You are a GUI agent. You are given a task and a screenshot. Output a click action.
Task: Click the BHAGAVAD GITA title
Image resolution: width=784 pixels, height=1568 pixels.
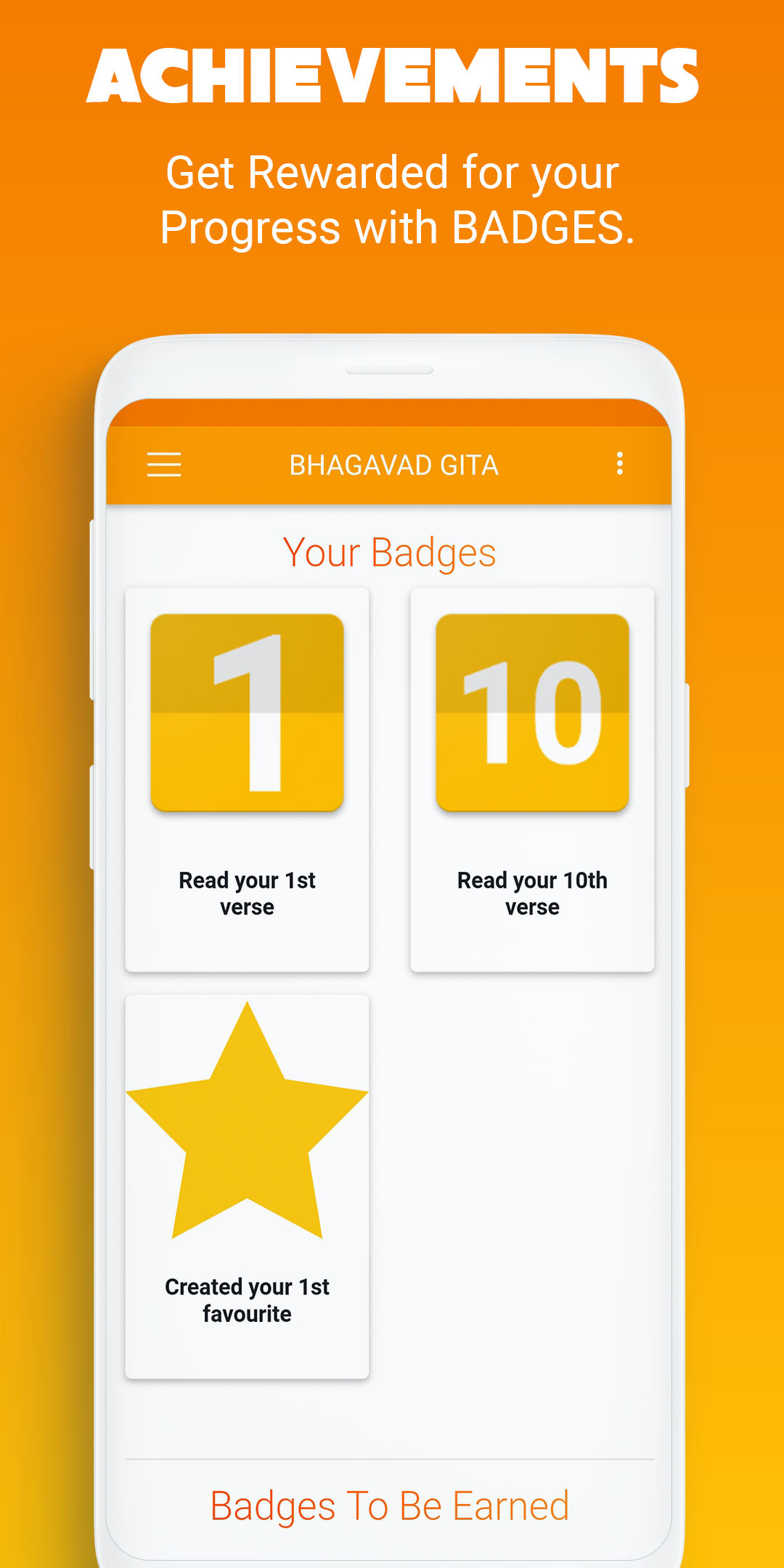(x=394, y=464)
